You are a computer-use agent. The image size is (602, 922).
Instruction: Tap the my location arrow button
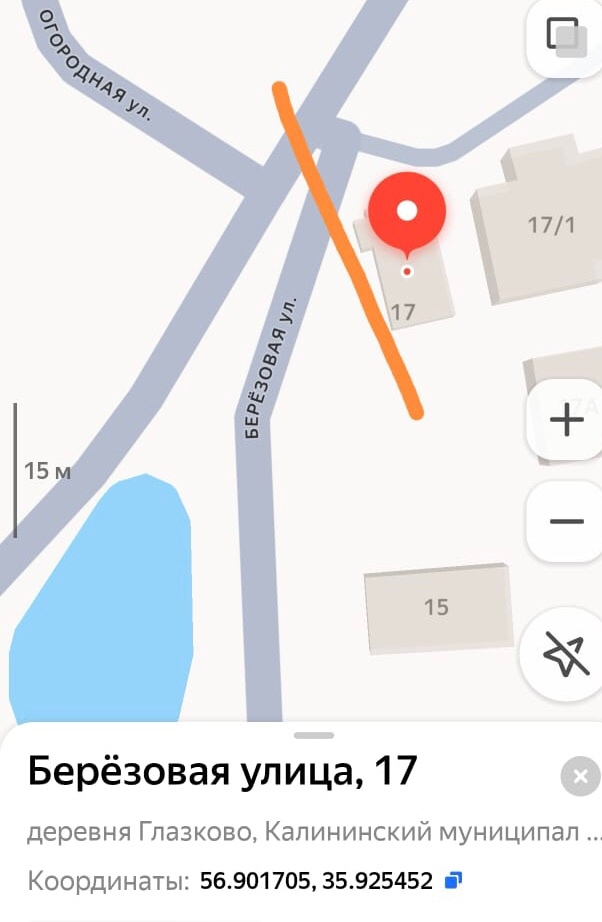[x=564, y=656]
